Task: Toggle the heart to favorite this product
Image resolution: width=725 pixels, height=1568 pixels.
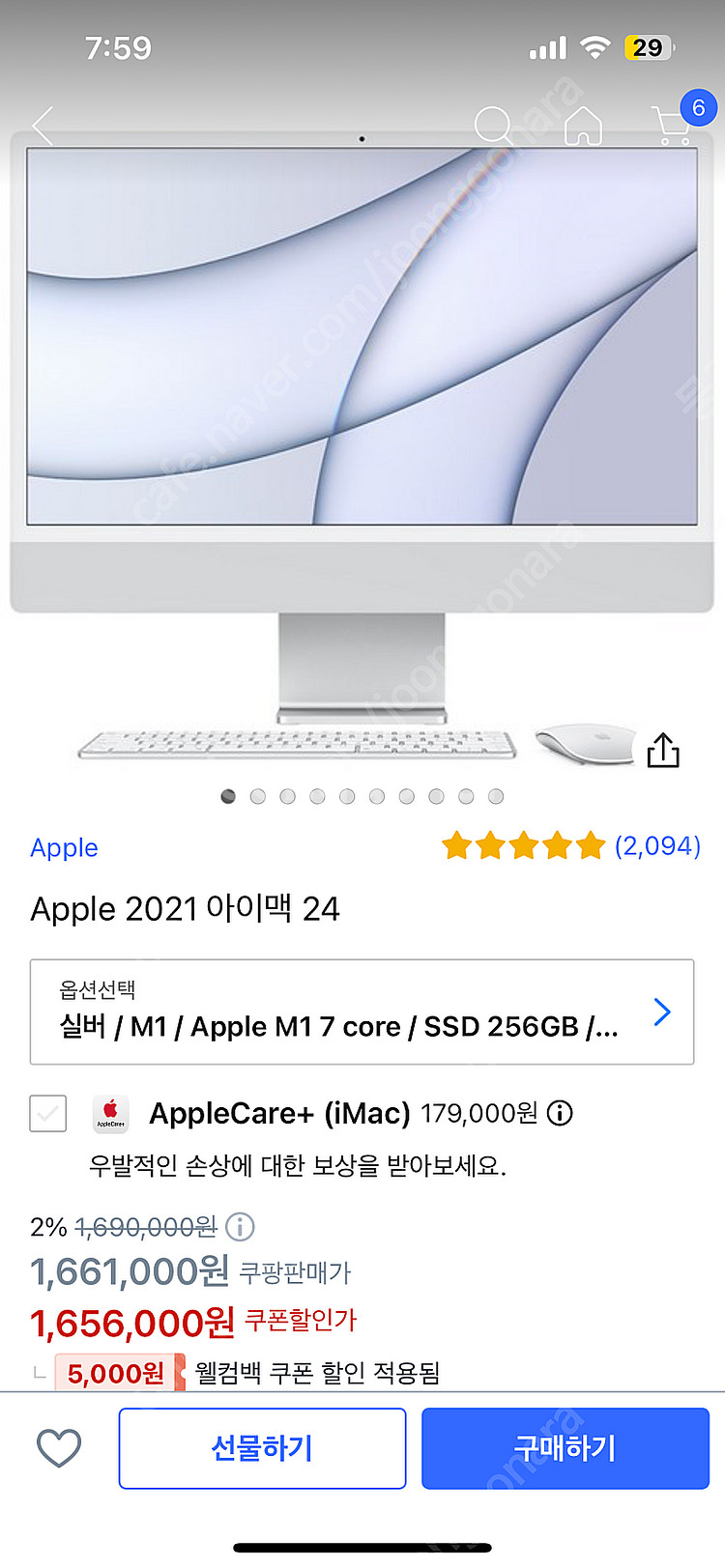Action: click(58, 1447)
